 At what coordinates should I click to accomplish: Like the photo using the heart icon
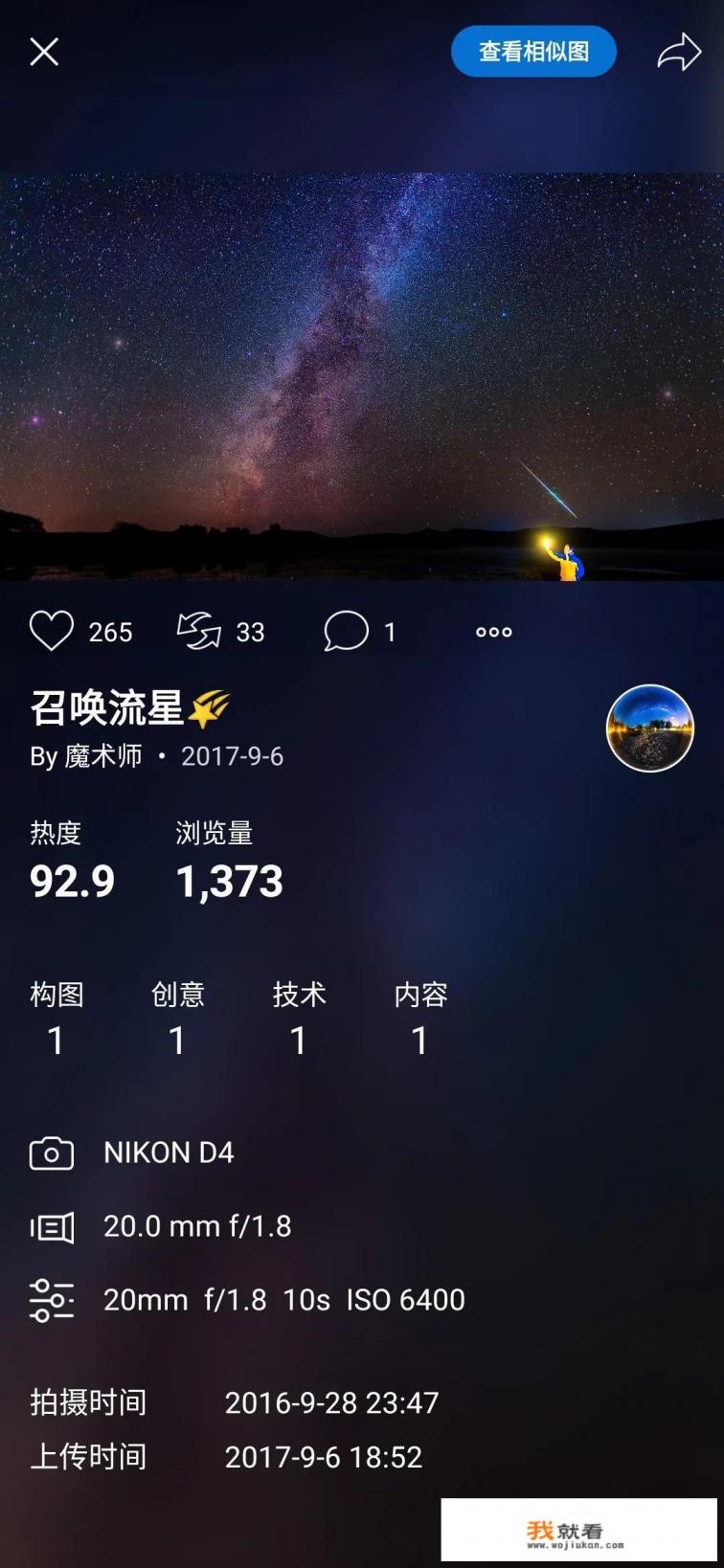(x=53, y=632)
